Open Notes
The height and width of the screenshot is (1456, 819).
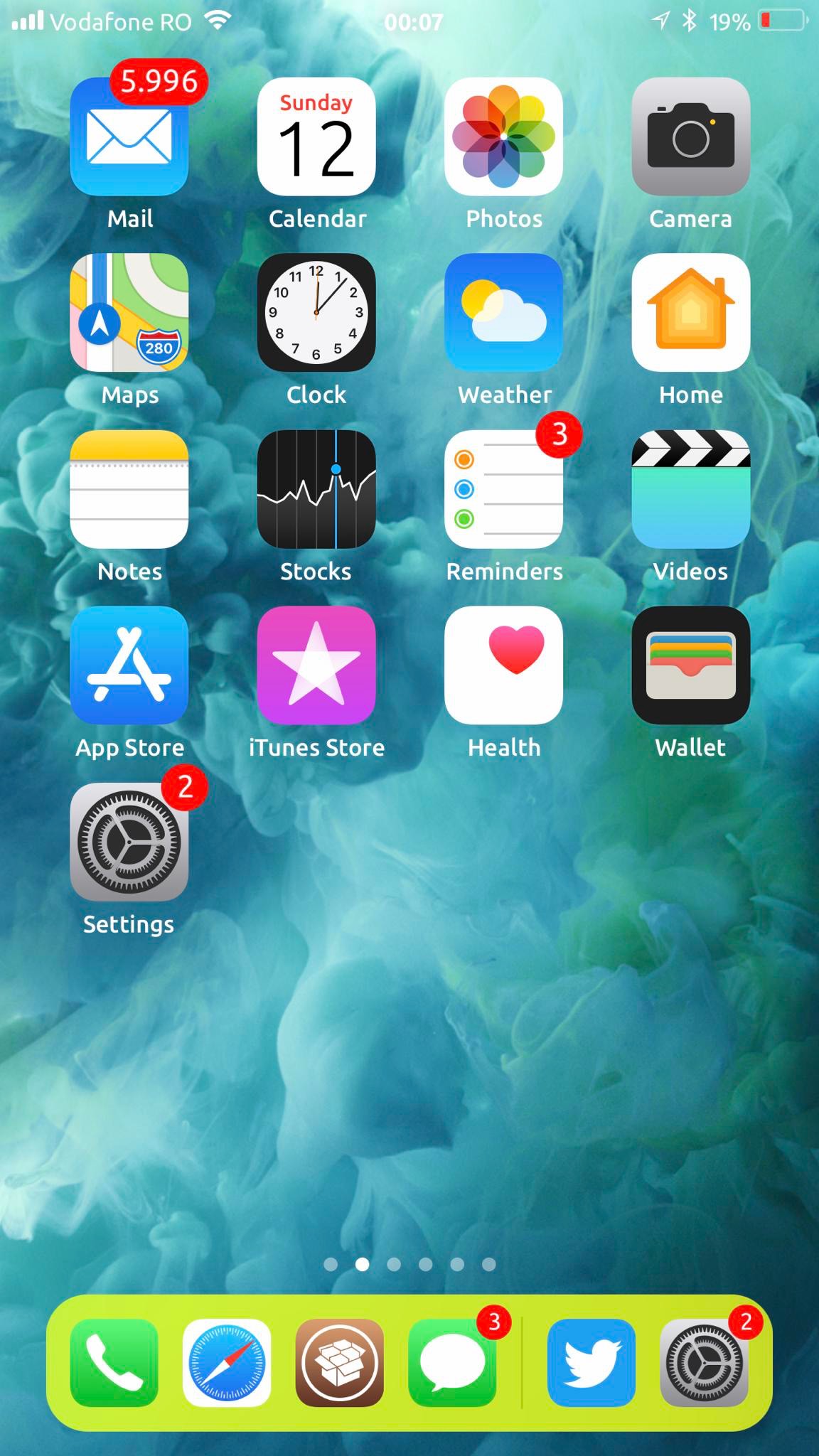coord(129,491)
